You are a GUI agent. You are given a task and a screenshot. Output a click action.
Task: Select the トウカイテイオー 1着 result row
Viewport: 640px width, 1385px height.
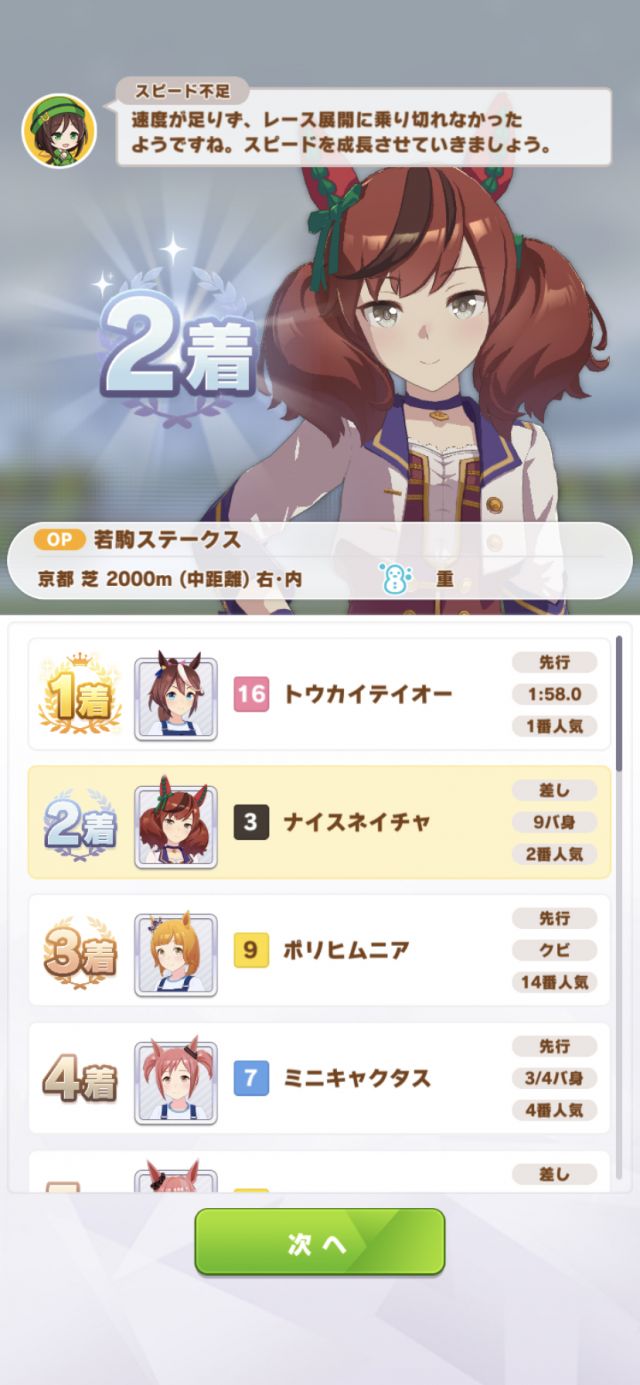(x=319, y=694)
